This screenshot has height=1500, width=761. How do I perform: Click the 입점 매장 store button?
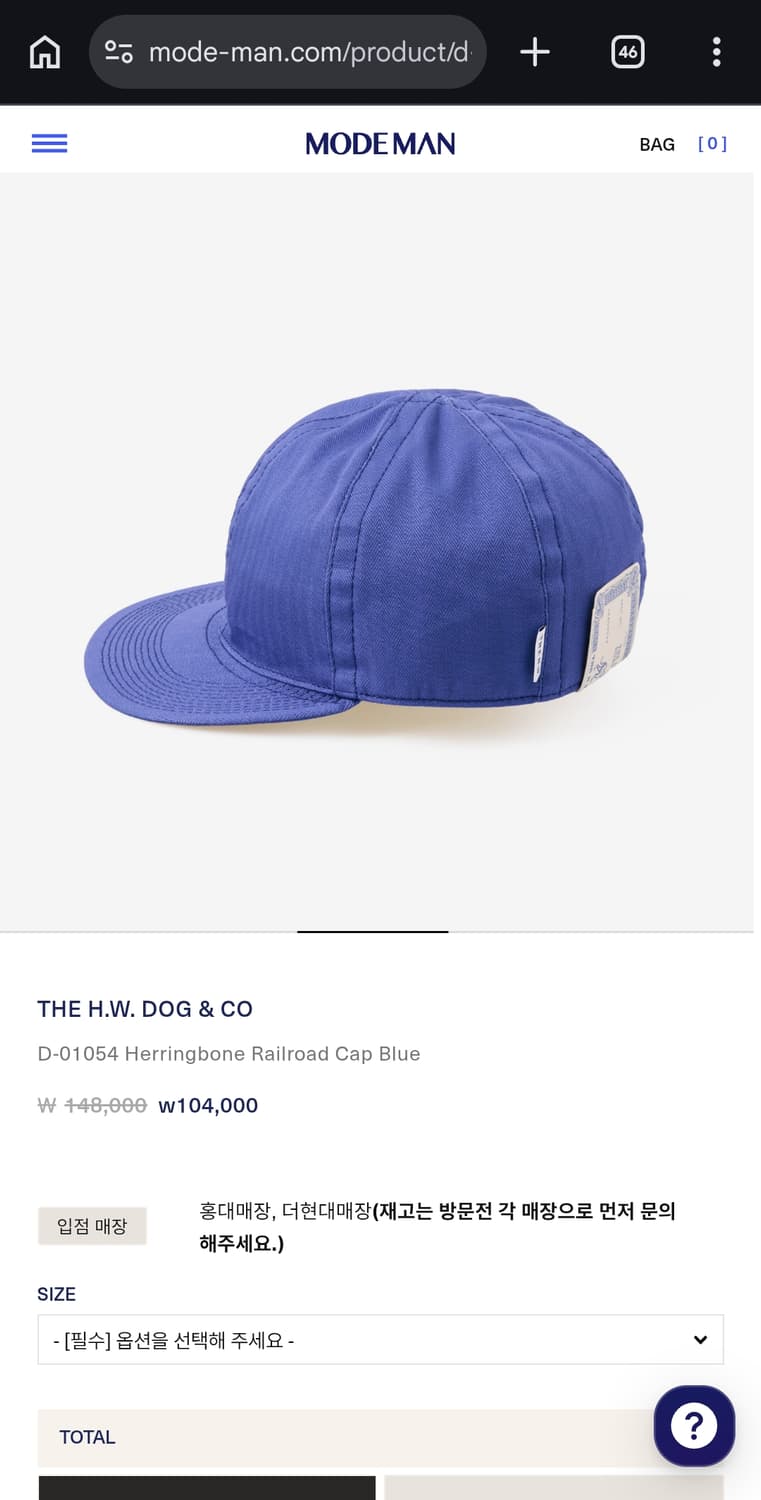pyautogui.click(x=92, y=1225)
